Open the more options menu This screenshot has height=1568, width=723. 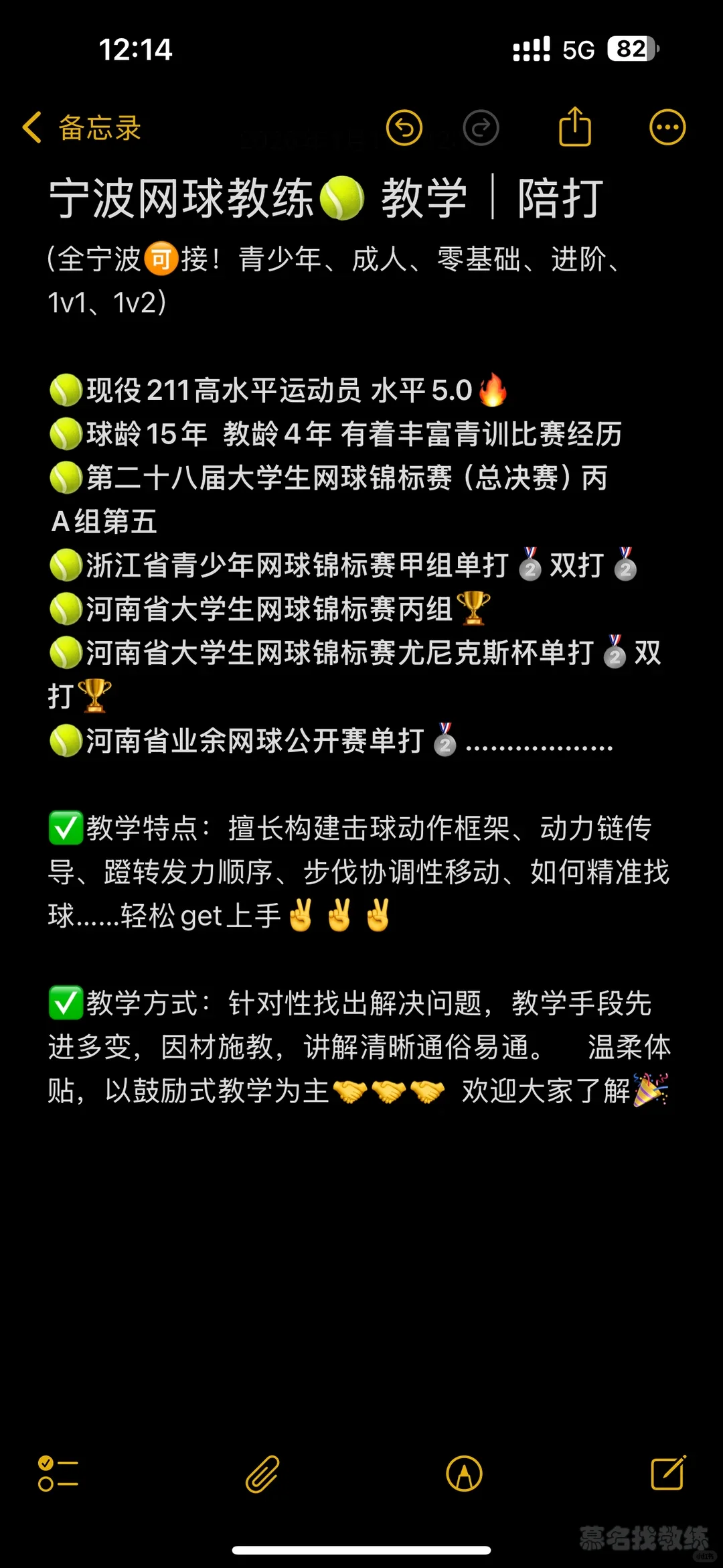coord(667,127)
